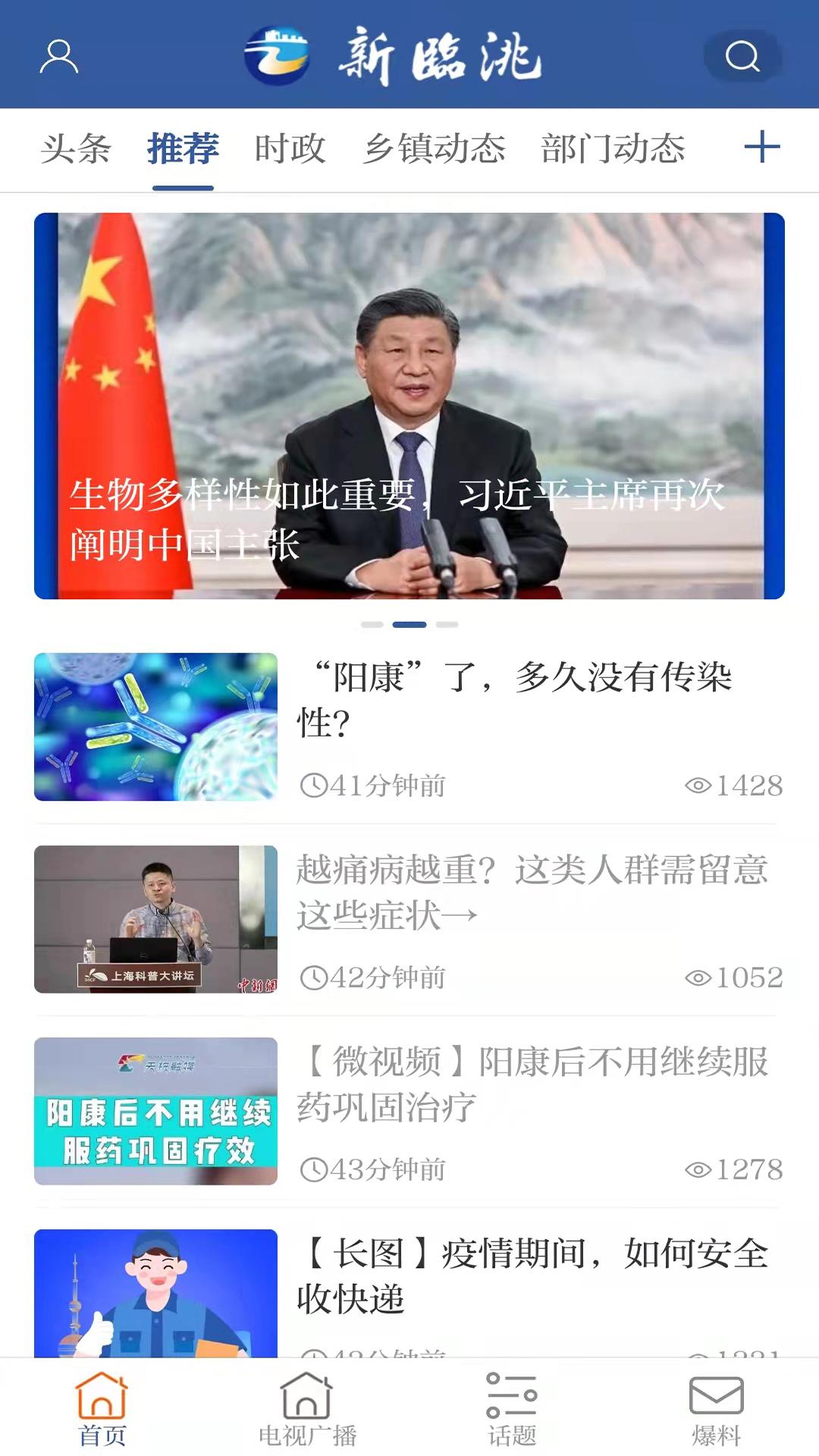This screenshot has width=819, height=1456.
Task: Select the first carousel indicator dot
Action: (371, 623)
